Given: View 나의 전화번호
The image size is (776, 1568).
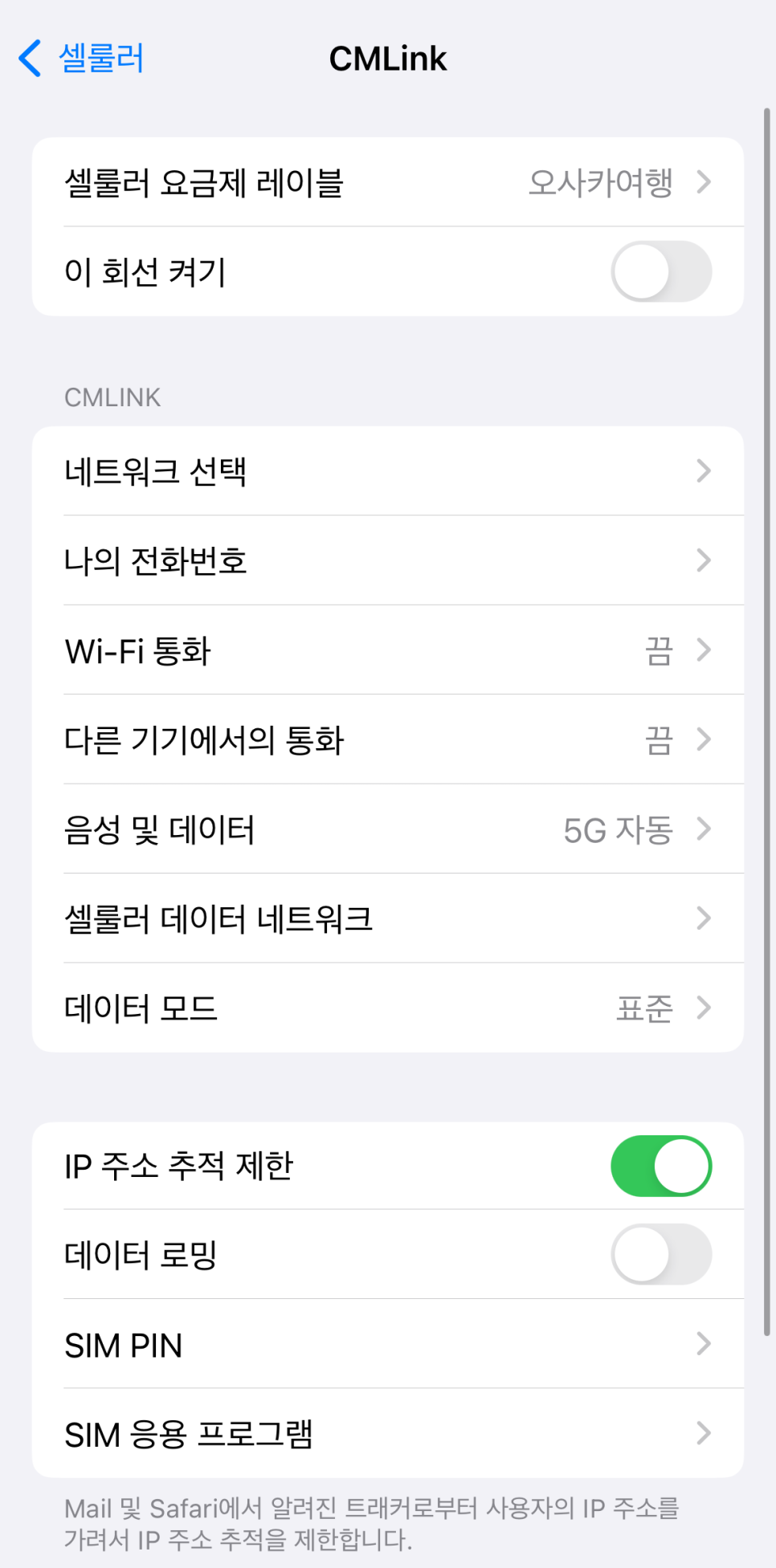Looking at the screenshot, I should pyautogui.click(x=387, y=560).
